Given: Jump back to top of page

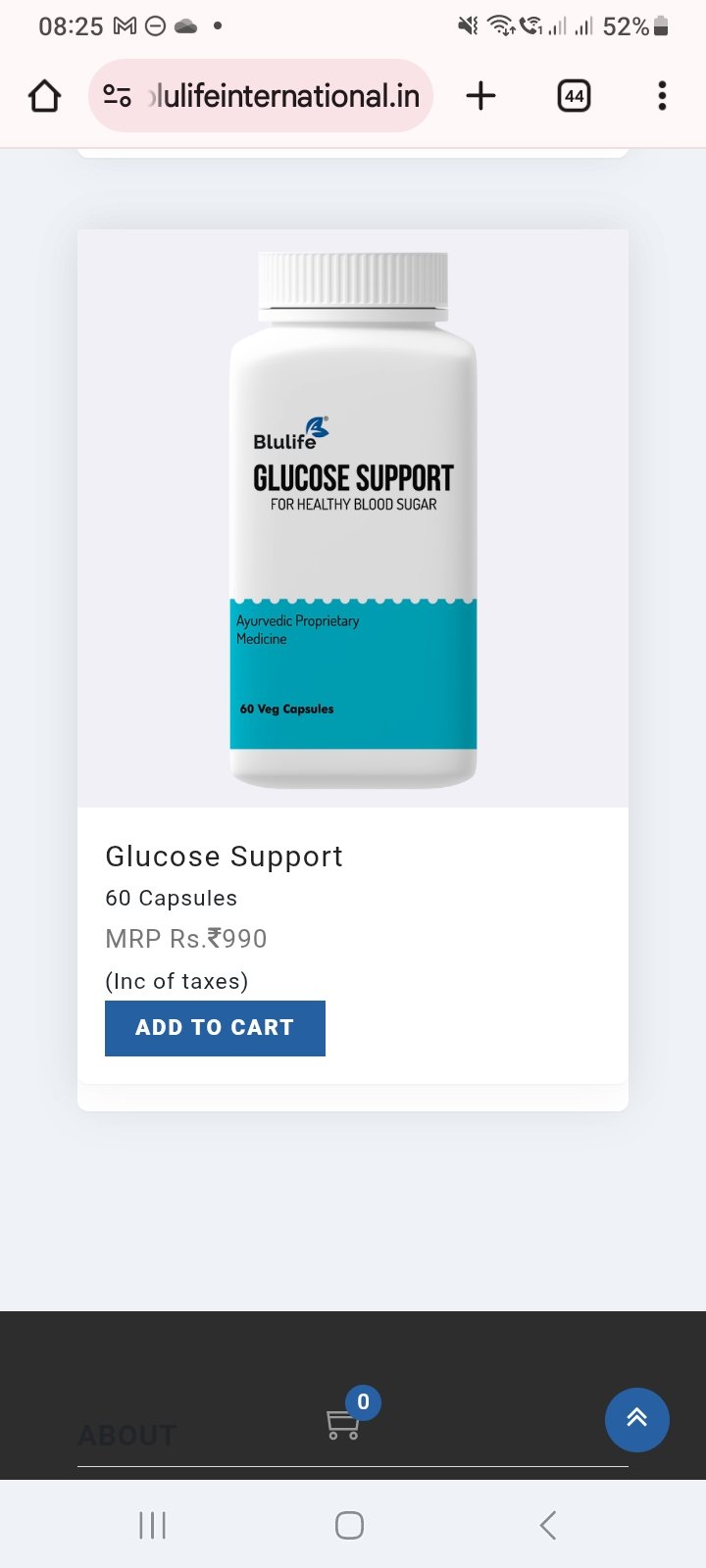Looking at the screenshot, I should [x=636, y=1419].
